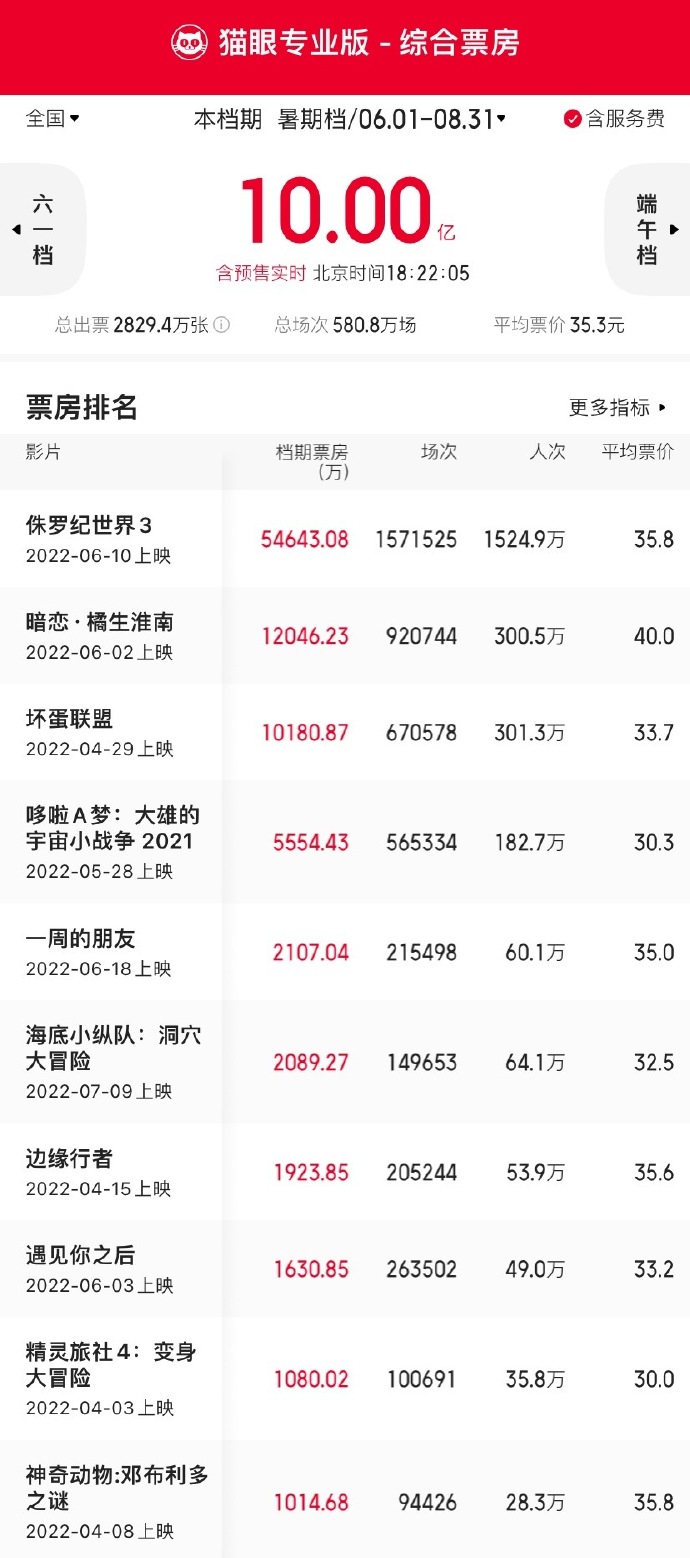Screen dimensions: 690x1558
Task: Go to next period 端午档
Action: click(x=647, y=230)
